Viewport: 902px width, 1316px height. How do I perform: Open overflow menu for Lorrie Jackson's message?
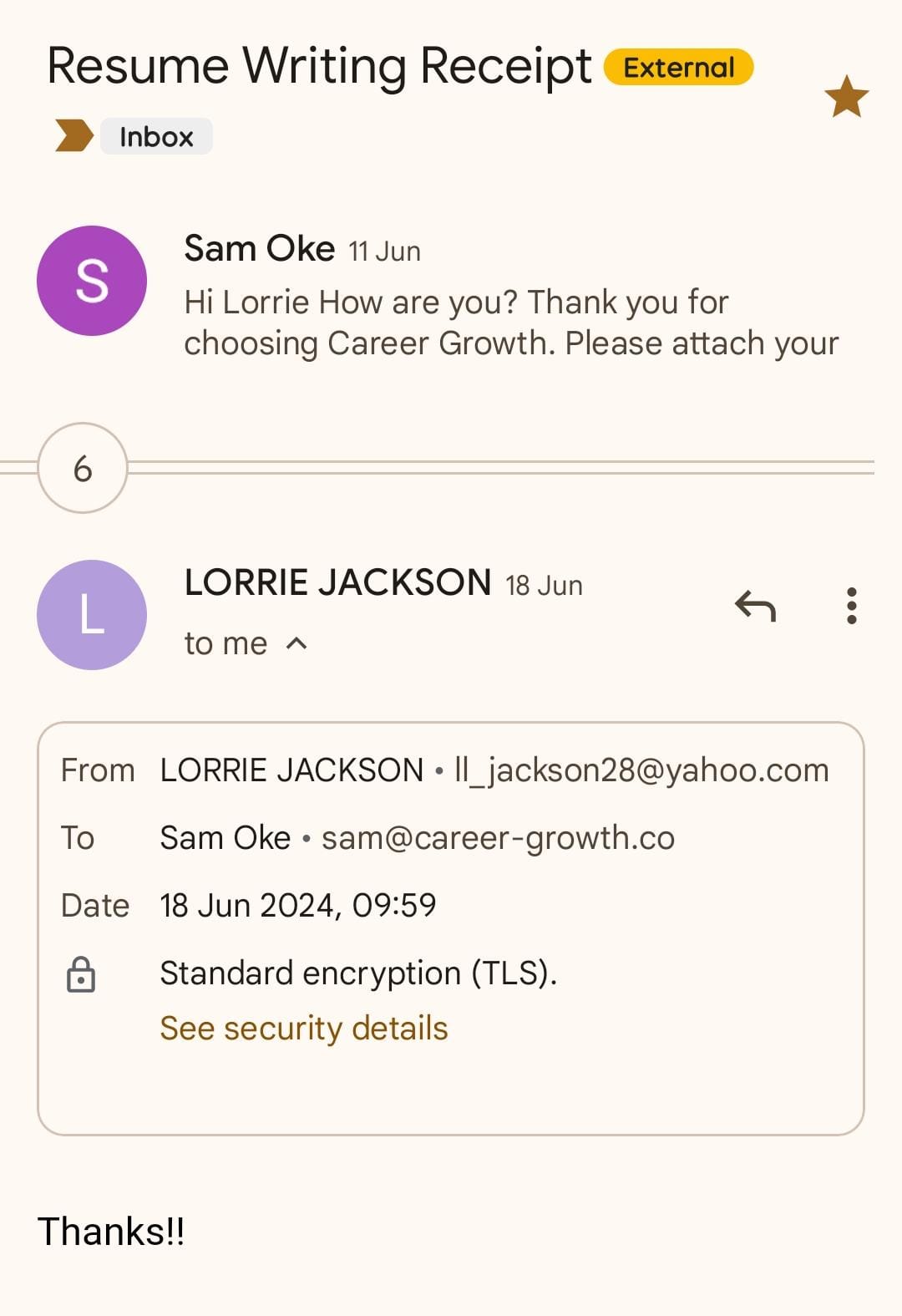click(851, 606)
